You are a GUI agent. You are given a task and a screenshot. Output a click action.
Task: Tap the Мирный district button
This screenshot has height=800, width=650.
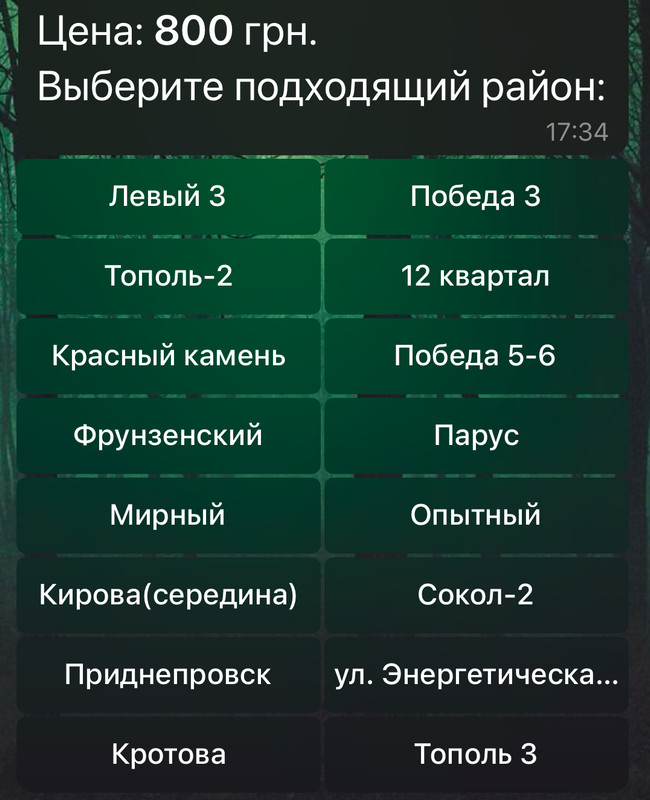click(x=168, y=516)
